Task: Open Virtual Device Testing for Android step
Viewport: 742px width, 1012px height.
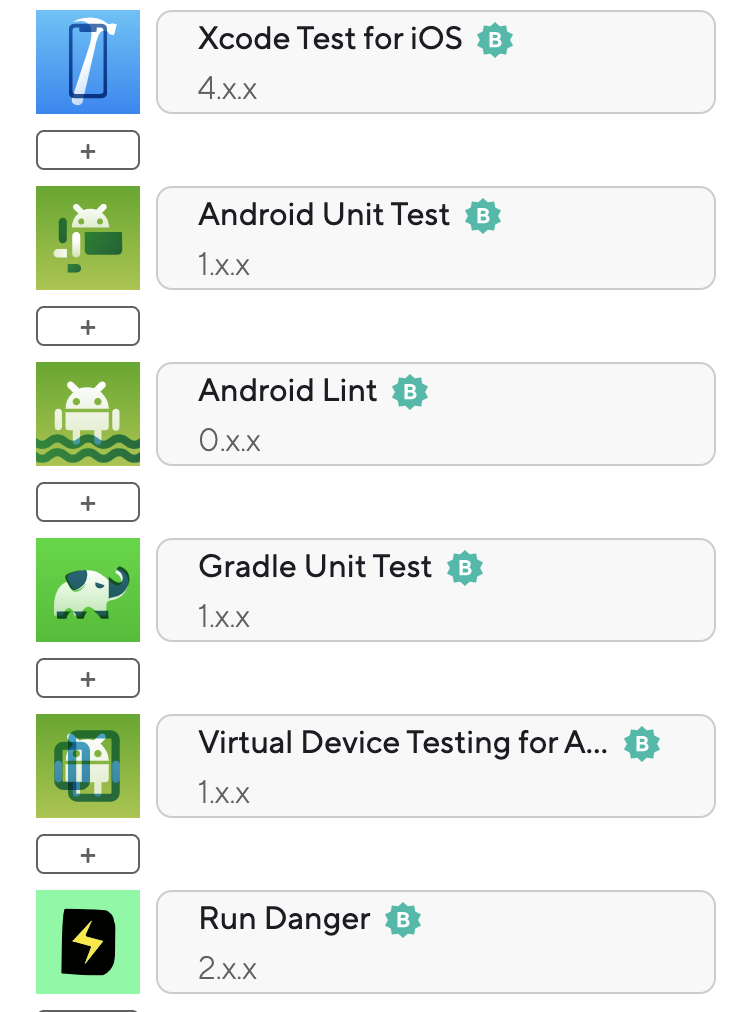Action: point(435,766)
